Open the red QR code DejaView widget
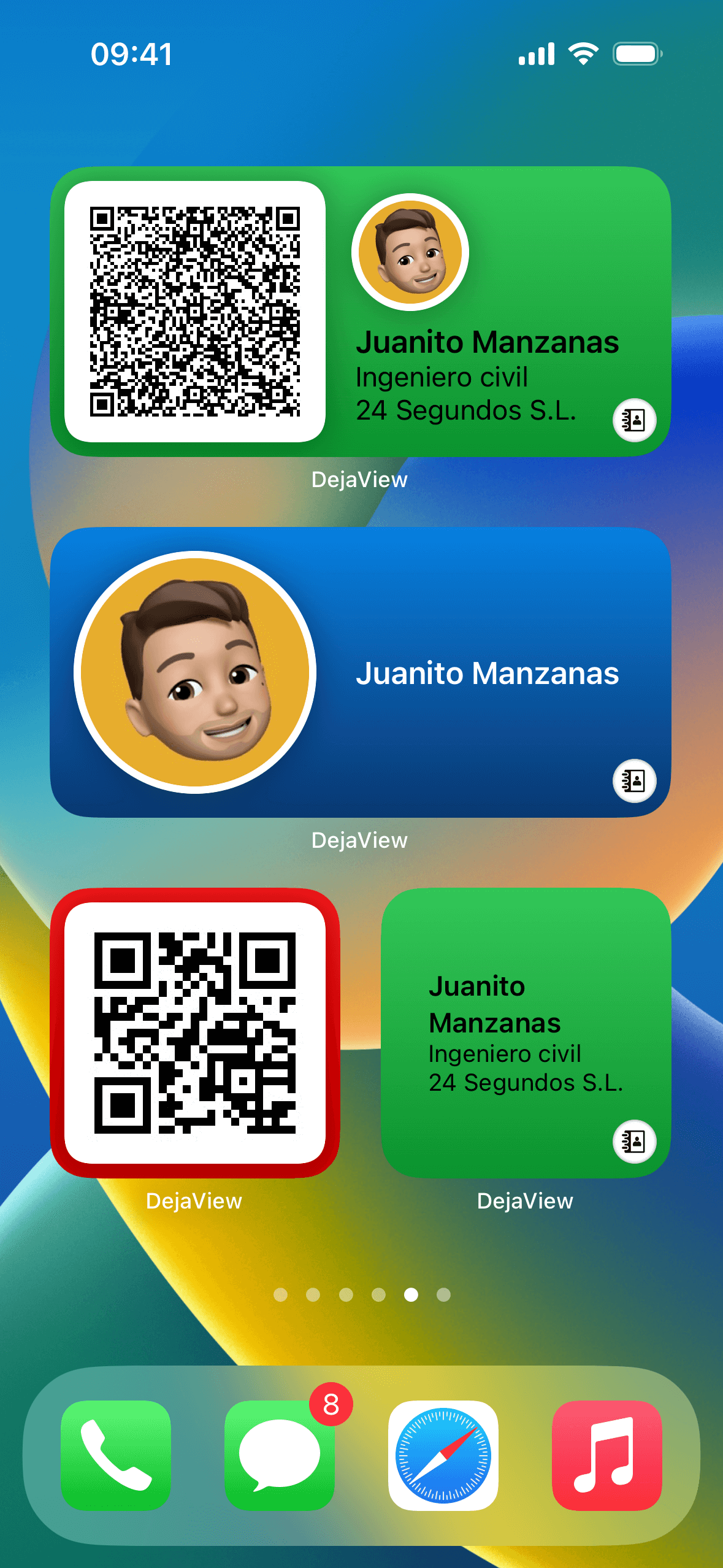Image resolution: width=723 pixels, height=1568 pixels. pos(195,1033)
